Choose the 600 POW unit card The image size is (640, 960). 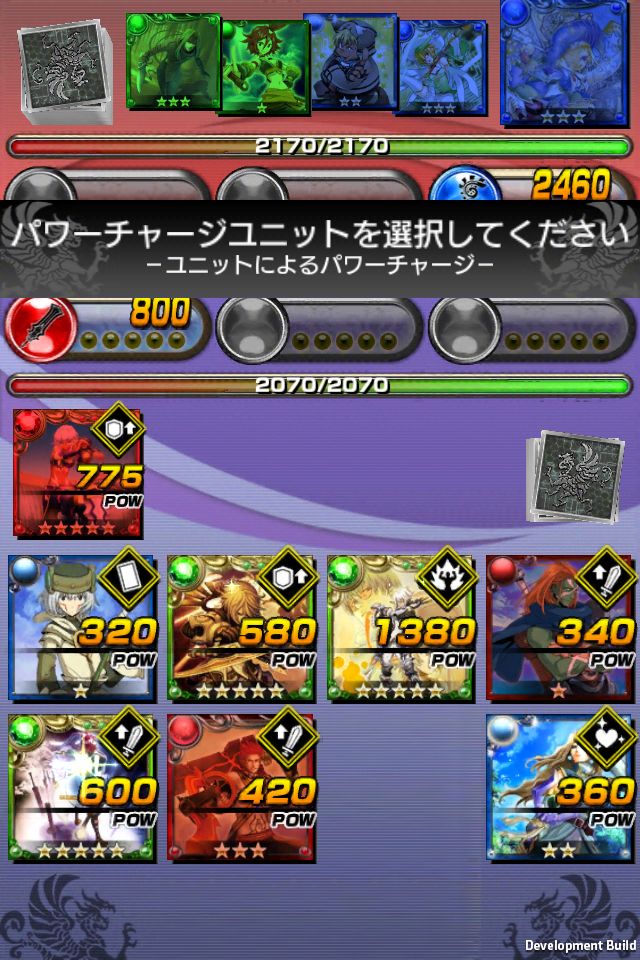pyautogui.click(x=82, y=788)
